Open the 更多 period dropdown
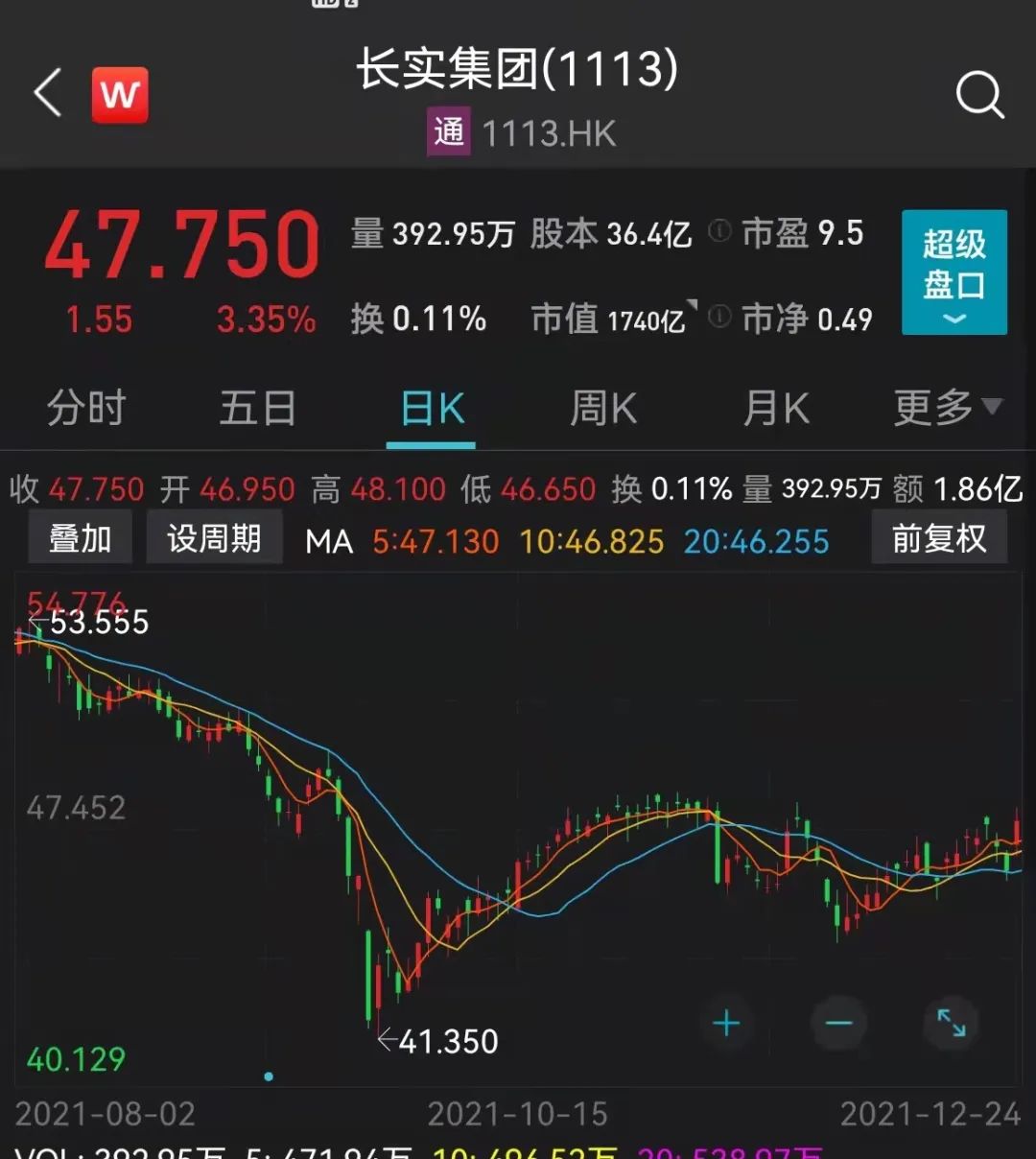This screenshot has width=1036, height=1159. point(947,409)
